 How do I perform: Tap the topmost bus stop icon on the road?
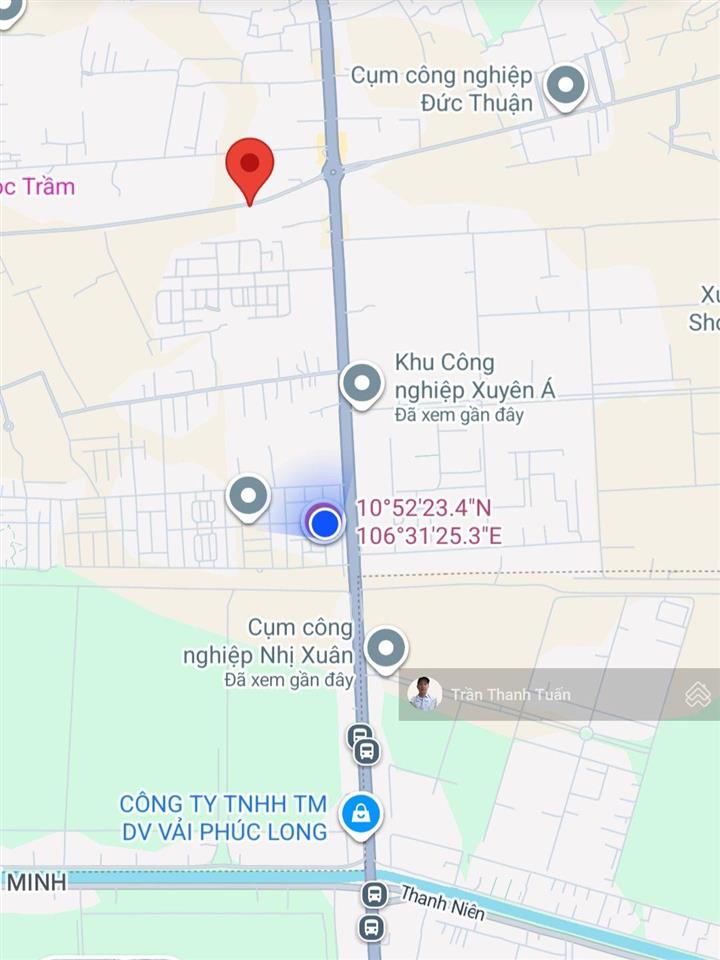tap(358, 733)
